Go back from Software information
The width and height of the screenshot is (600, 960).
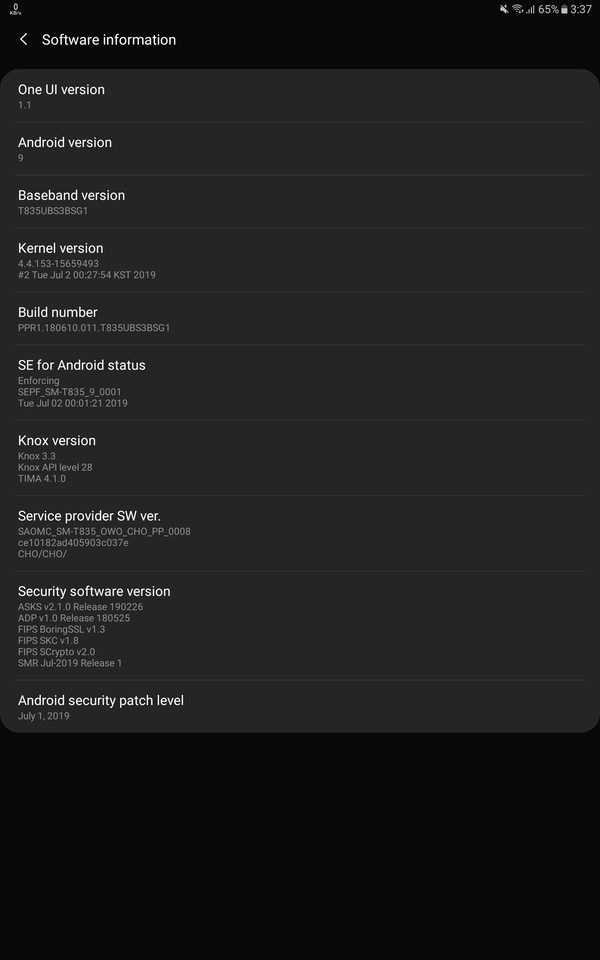pyautogui.click(x=24, y=40)
